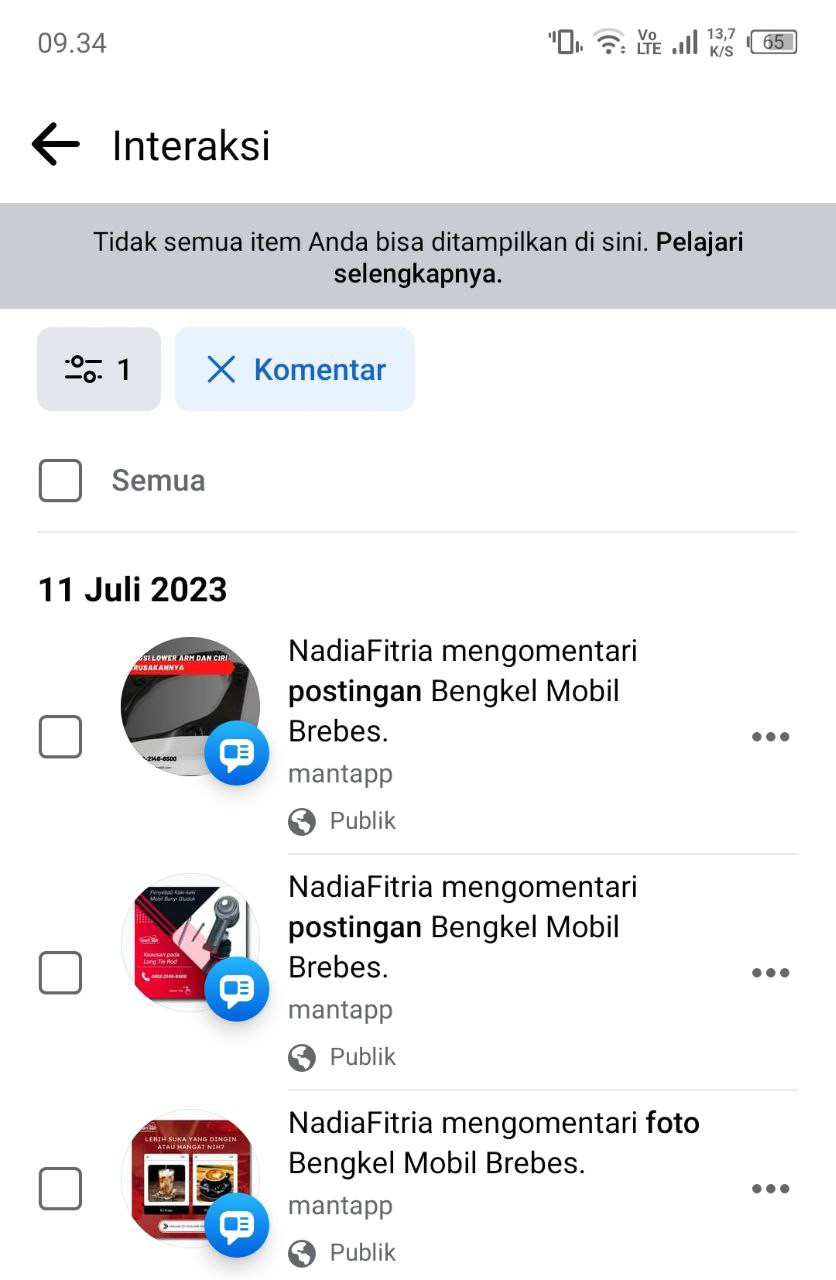Remove the Komentar filter chip
Viewport: 836px width, 1280px height.
221,370
